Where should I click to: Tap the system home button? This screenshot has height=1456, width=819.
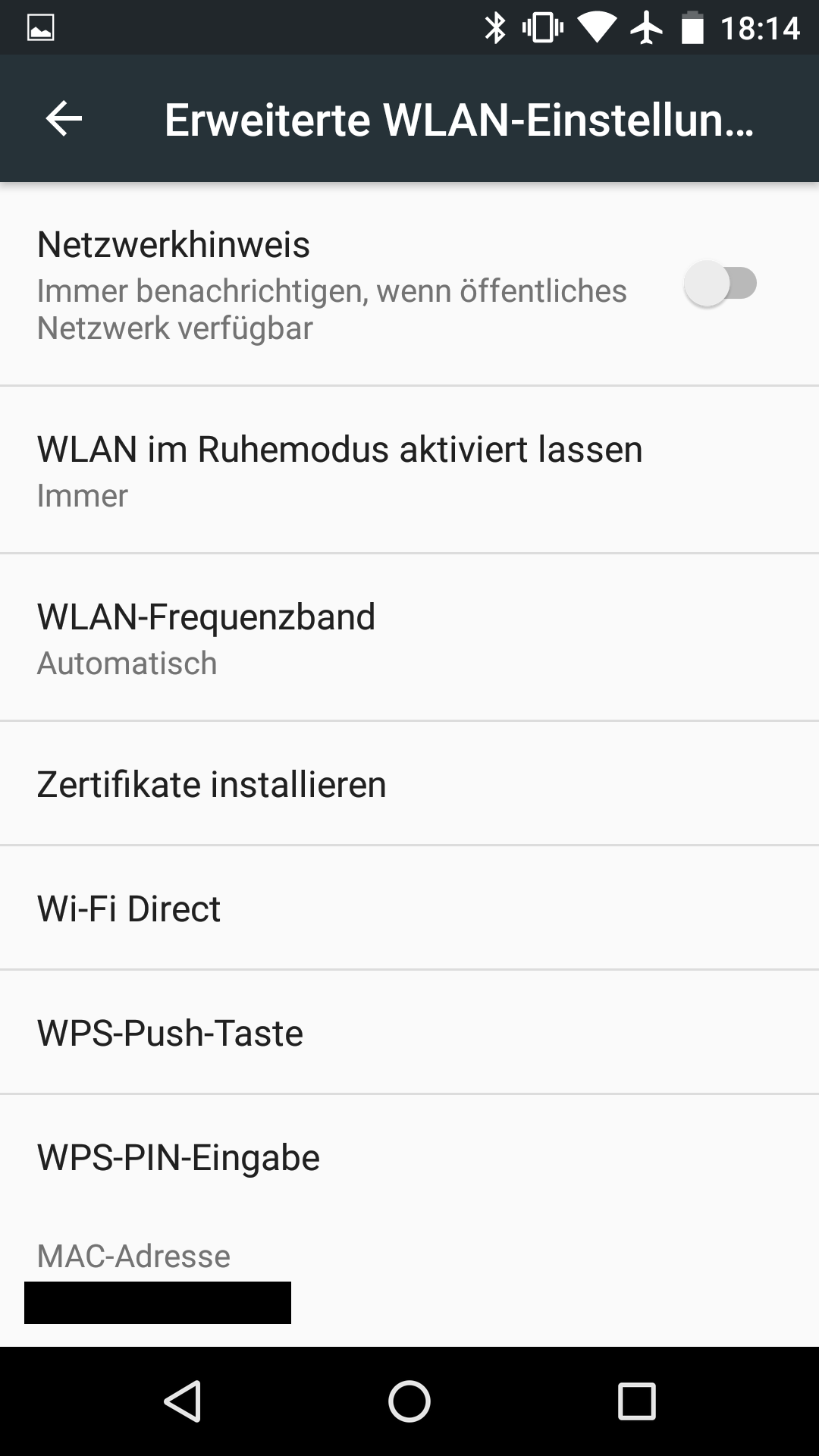click(x=409, y=1401)
